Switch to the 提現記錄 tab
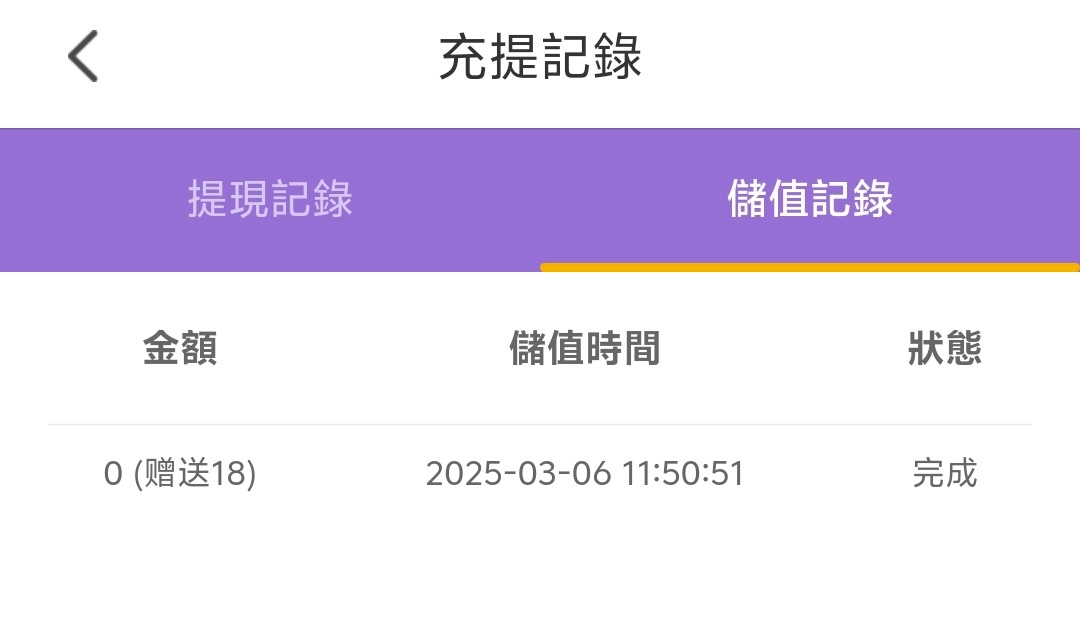 pos(270,200)
